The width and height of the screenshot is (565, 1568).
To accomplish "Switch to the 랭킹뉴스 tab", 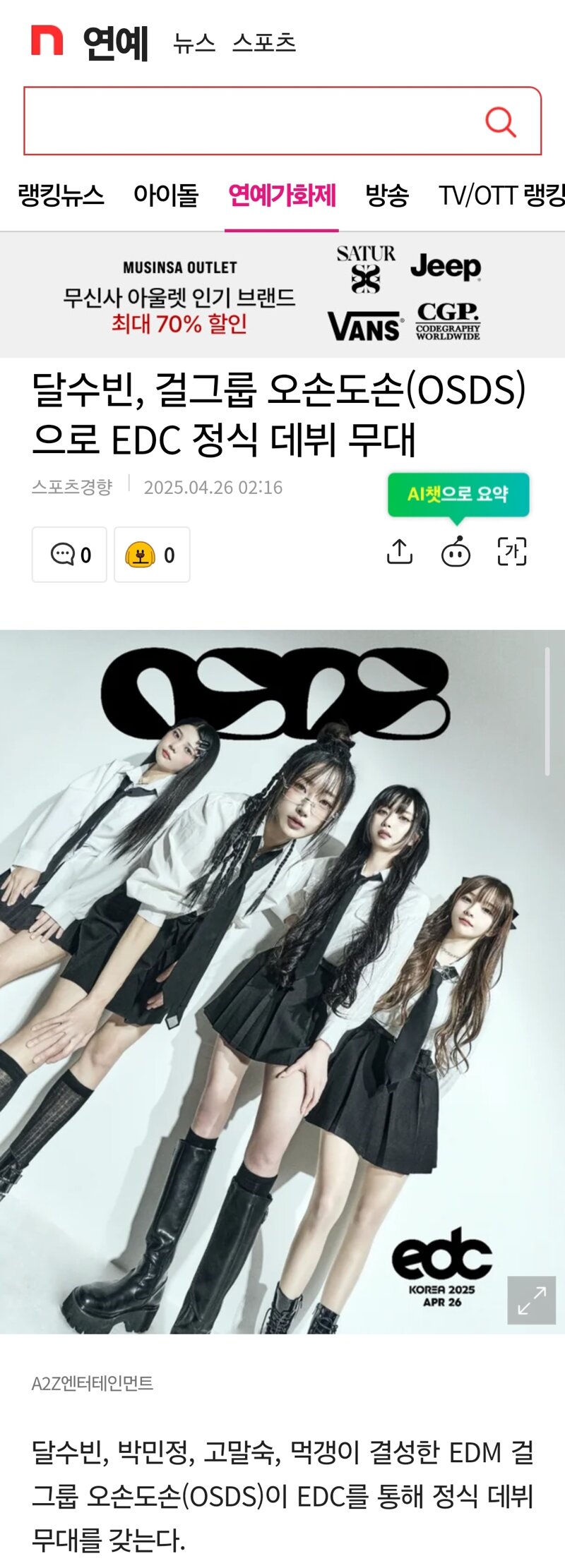I will tap(61, 195).
